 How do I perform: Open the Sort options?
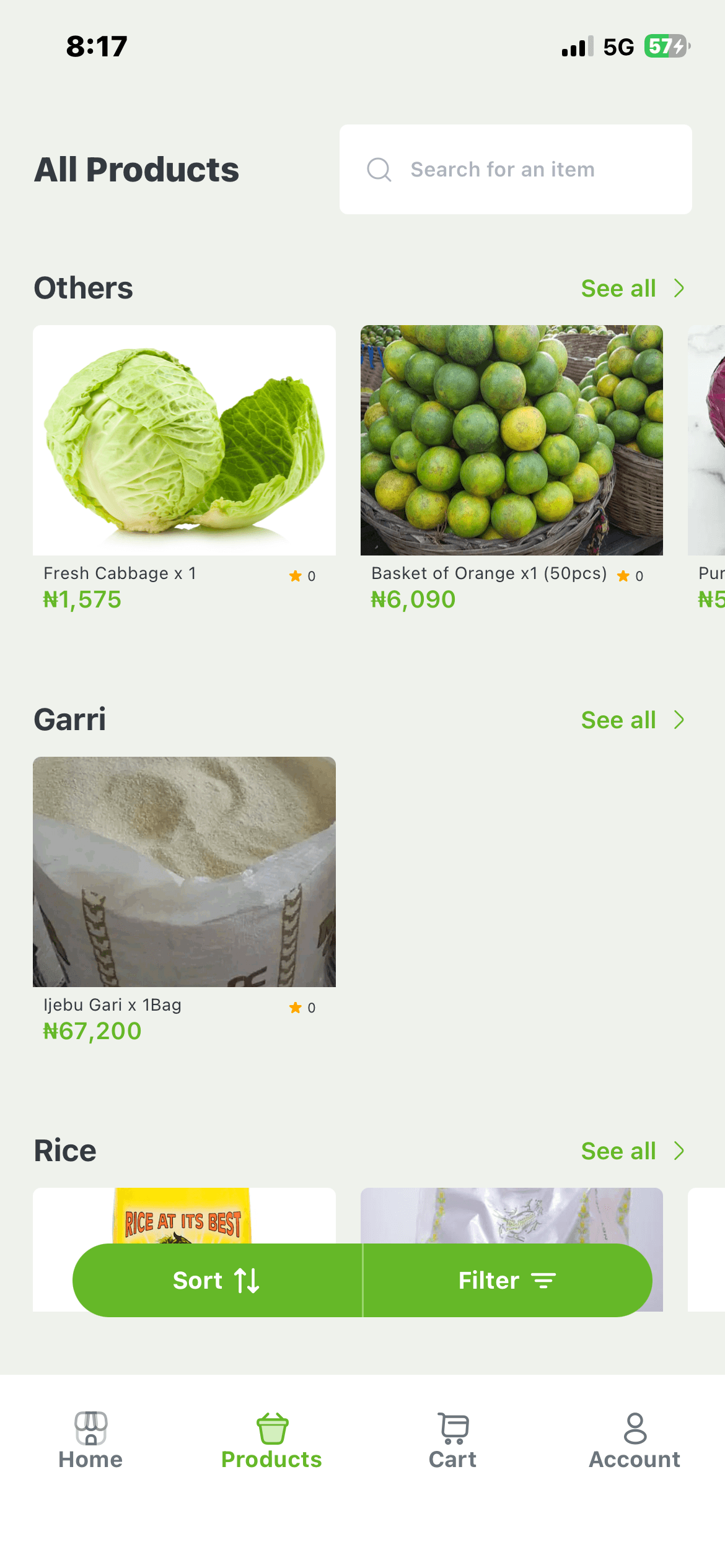(217, 1281)
